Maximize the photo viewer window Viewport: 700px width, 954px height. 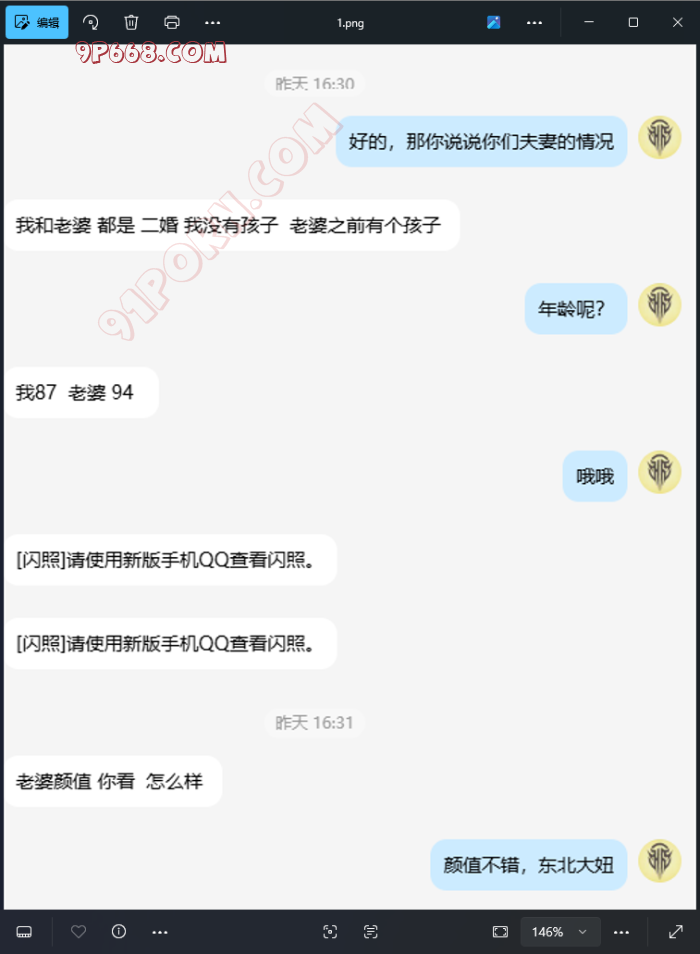(633, 22)
